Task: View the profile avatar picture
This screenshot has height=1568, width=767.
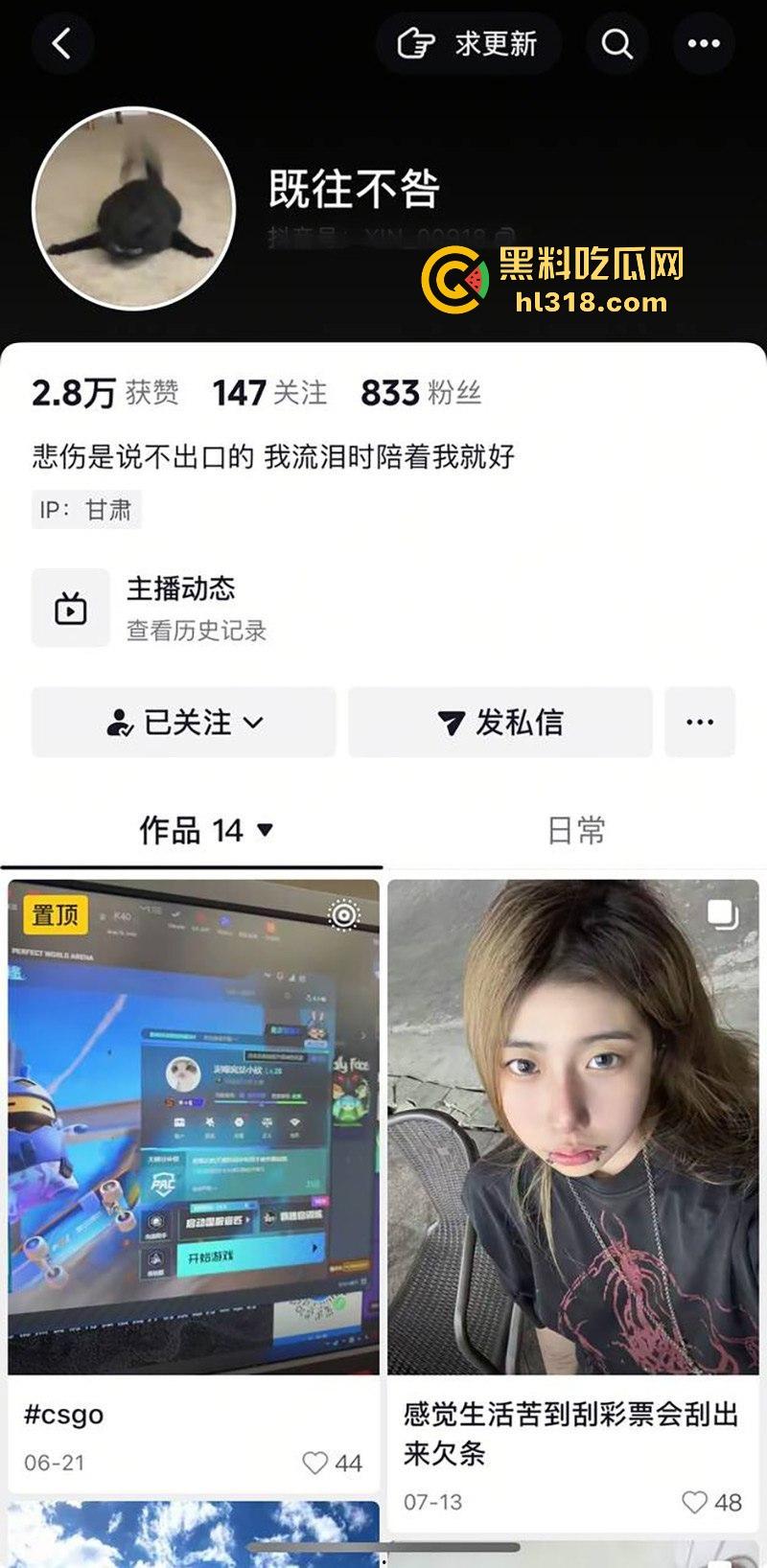Action: [x=133, y=208]
